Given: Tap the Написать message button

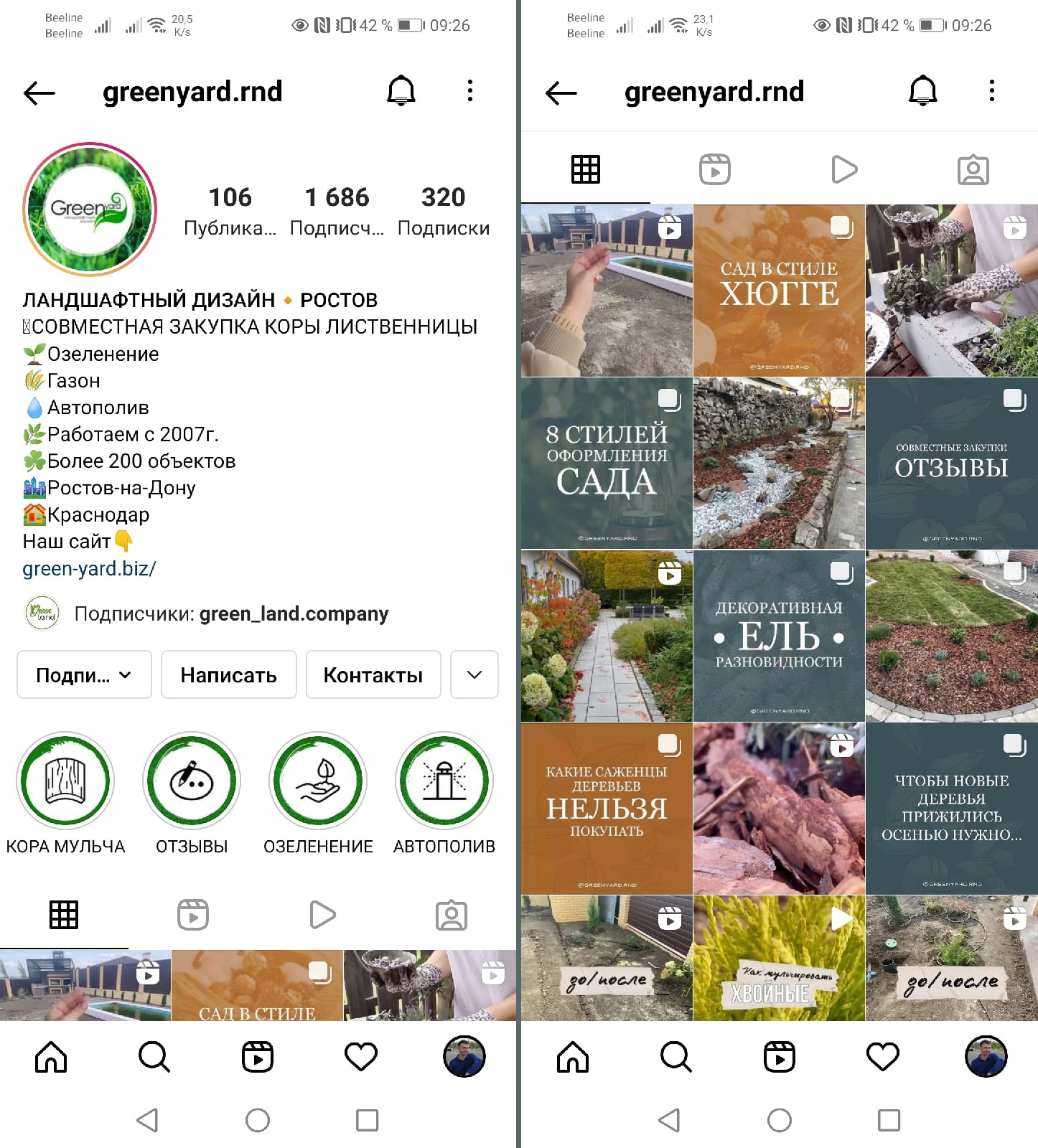Looking at the screenshot, I should (228, 674).
